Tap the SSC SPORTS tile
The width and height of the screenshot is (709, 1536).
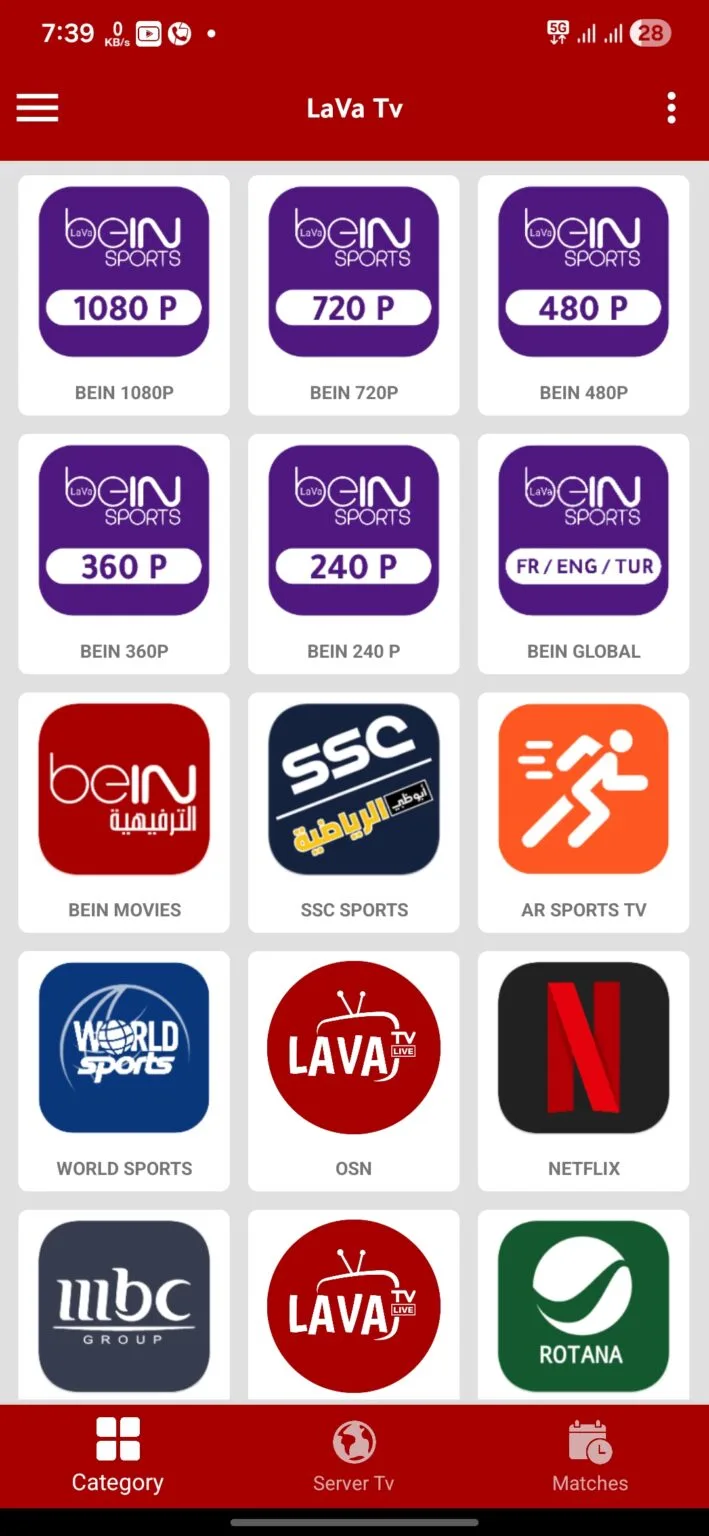(x=354, y=811)
